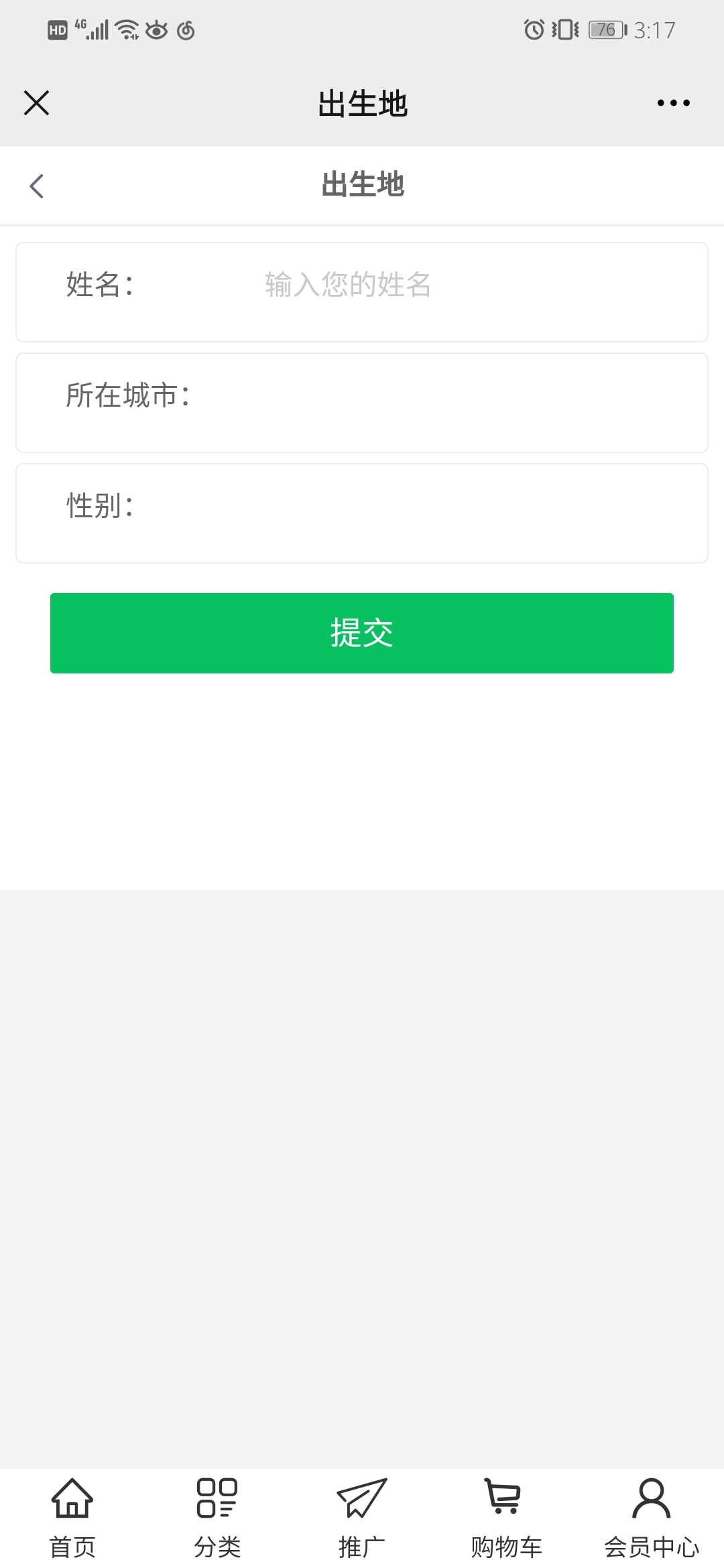Viewport: 724px width, 1568px height.
Task: Tap the 性别 gender field
Action: point(362,513)
